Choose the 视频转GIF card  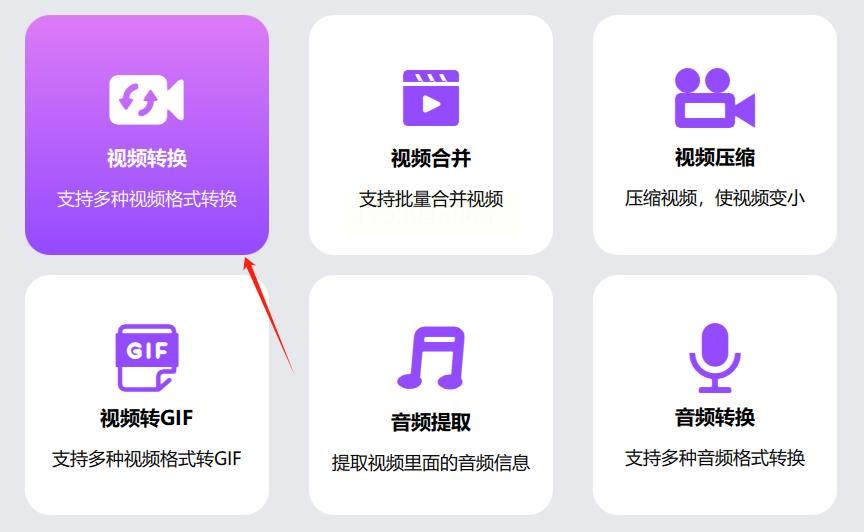click(x=147, y=395)
